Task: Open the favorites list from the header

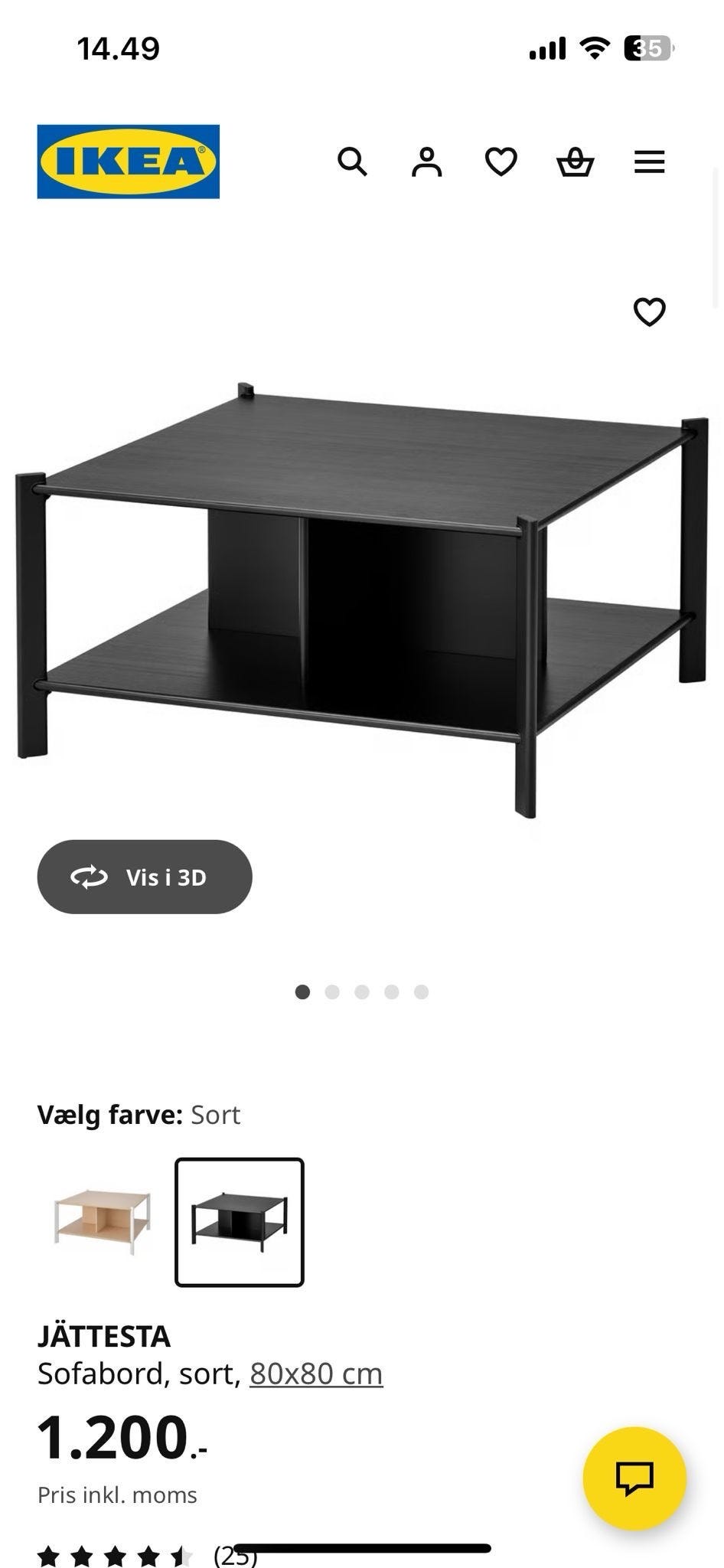Action: [x=501, y=162]
